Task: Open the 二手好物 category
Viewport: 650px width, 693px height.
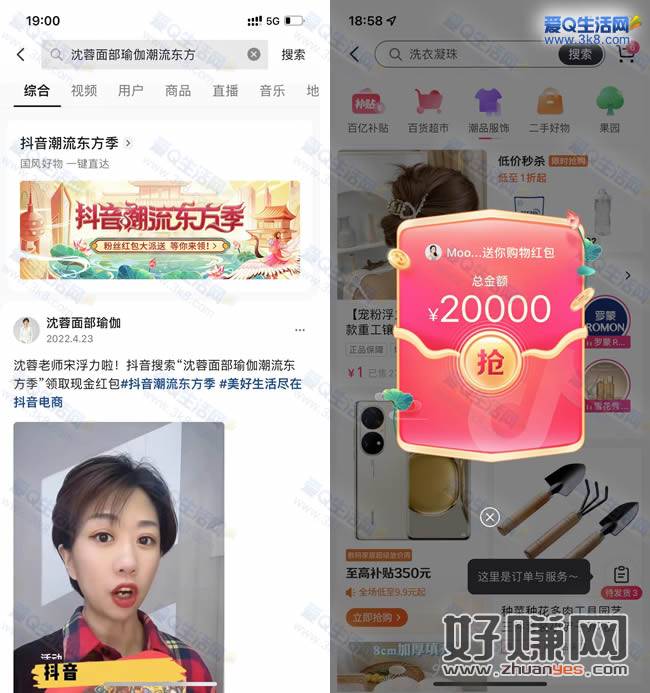Action: 552,109
